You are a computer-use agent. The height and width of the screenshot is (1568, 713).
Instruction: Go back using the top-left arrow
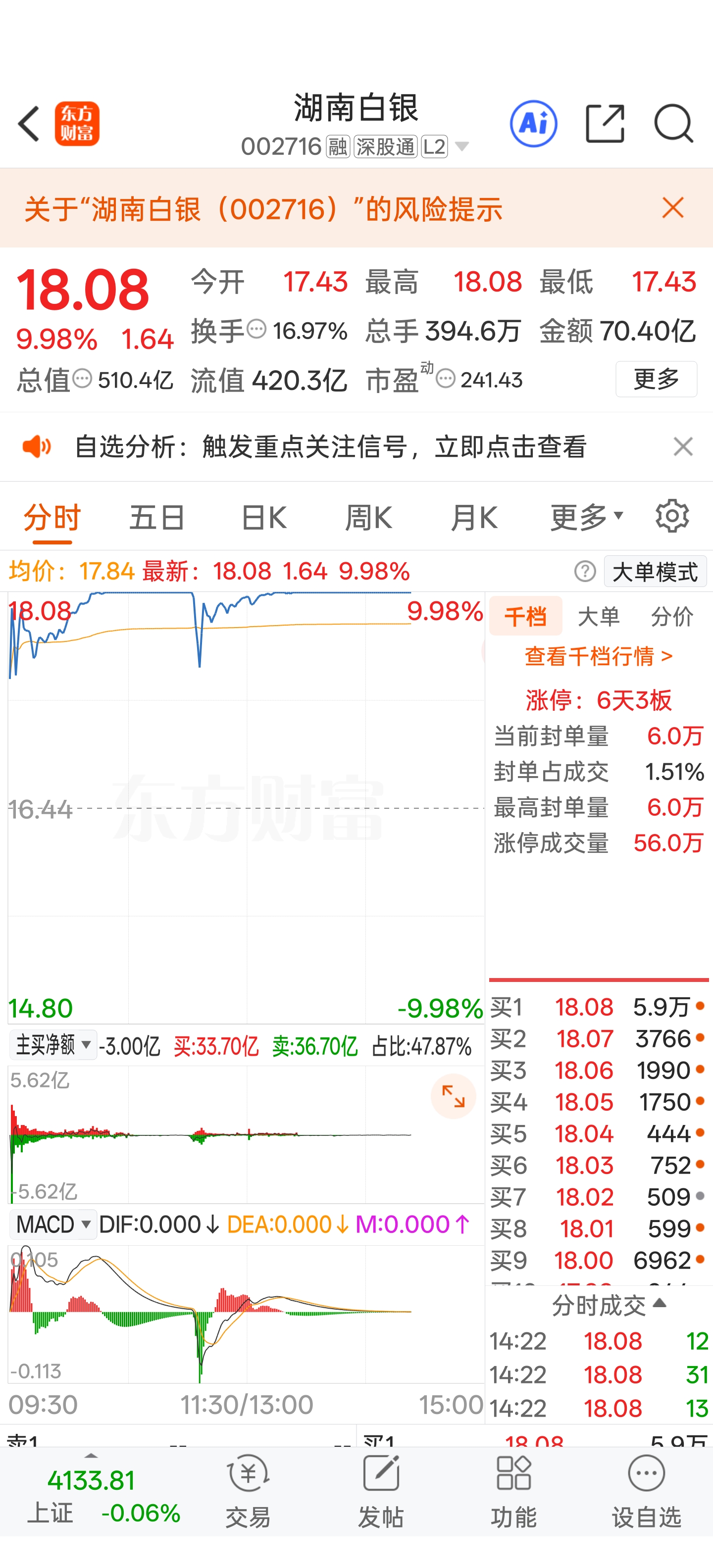tap(29, 124)
